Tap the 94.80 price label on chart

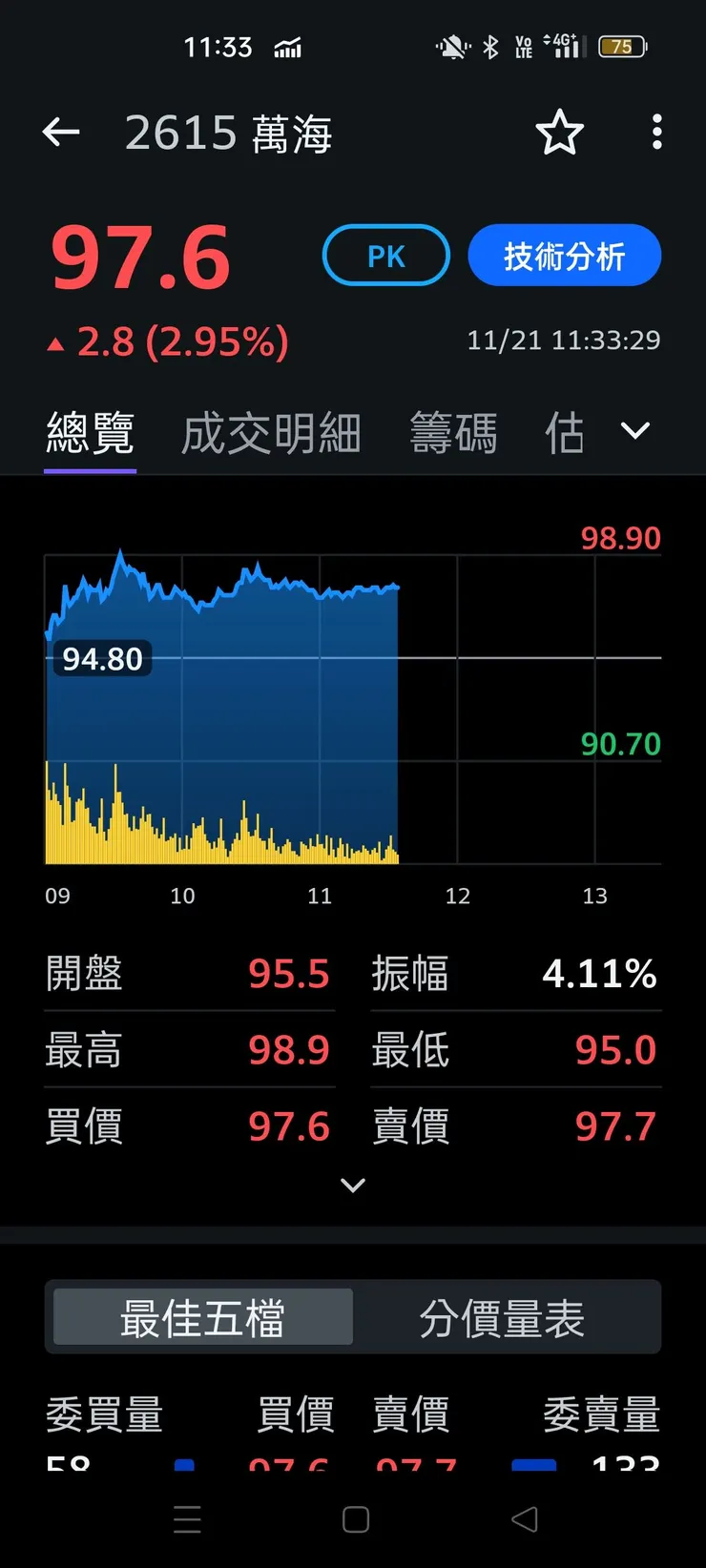(x=103, y=659)
